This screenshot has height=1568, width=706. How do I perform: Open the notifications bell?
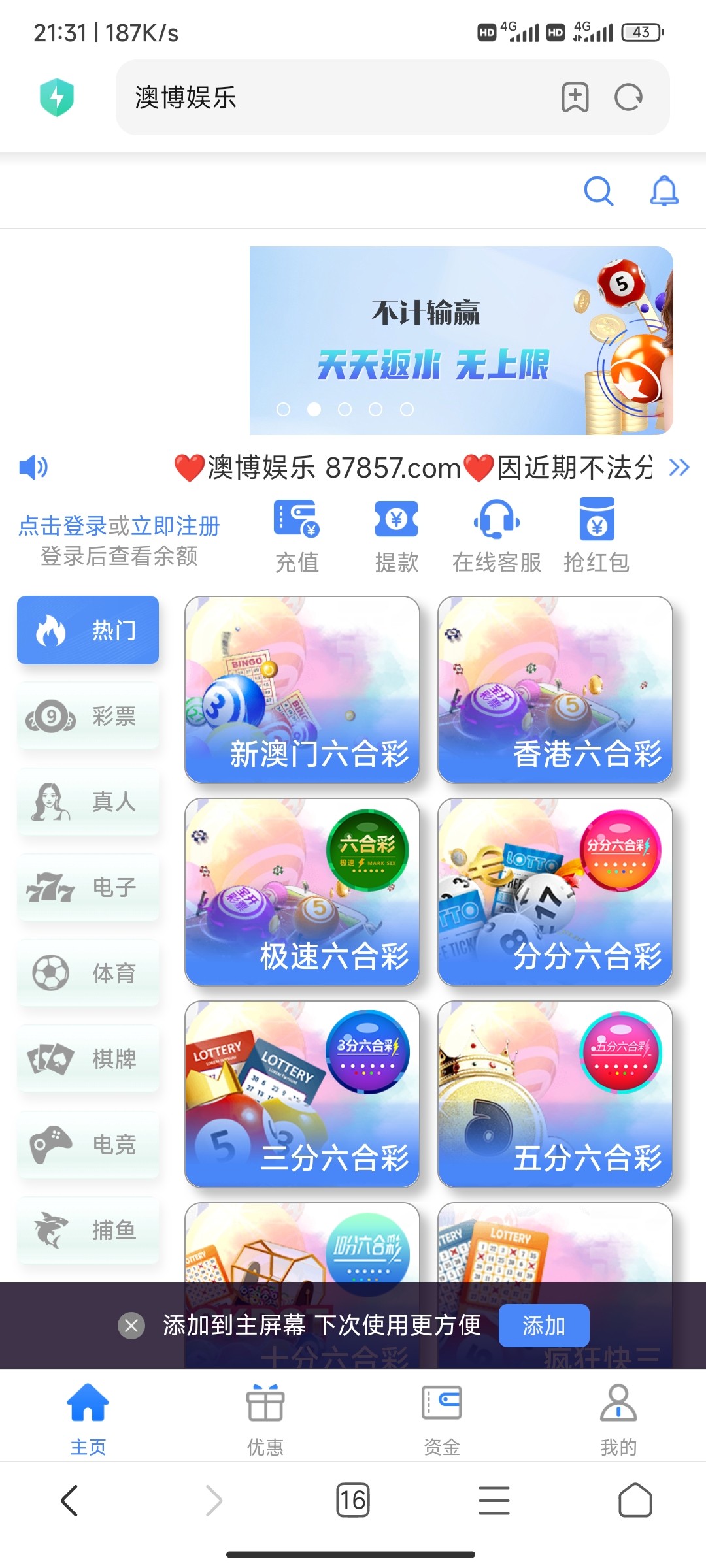(664, 191)
